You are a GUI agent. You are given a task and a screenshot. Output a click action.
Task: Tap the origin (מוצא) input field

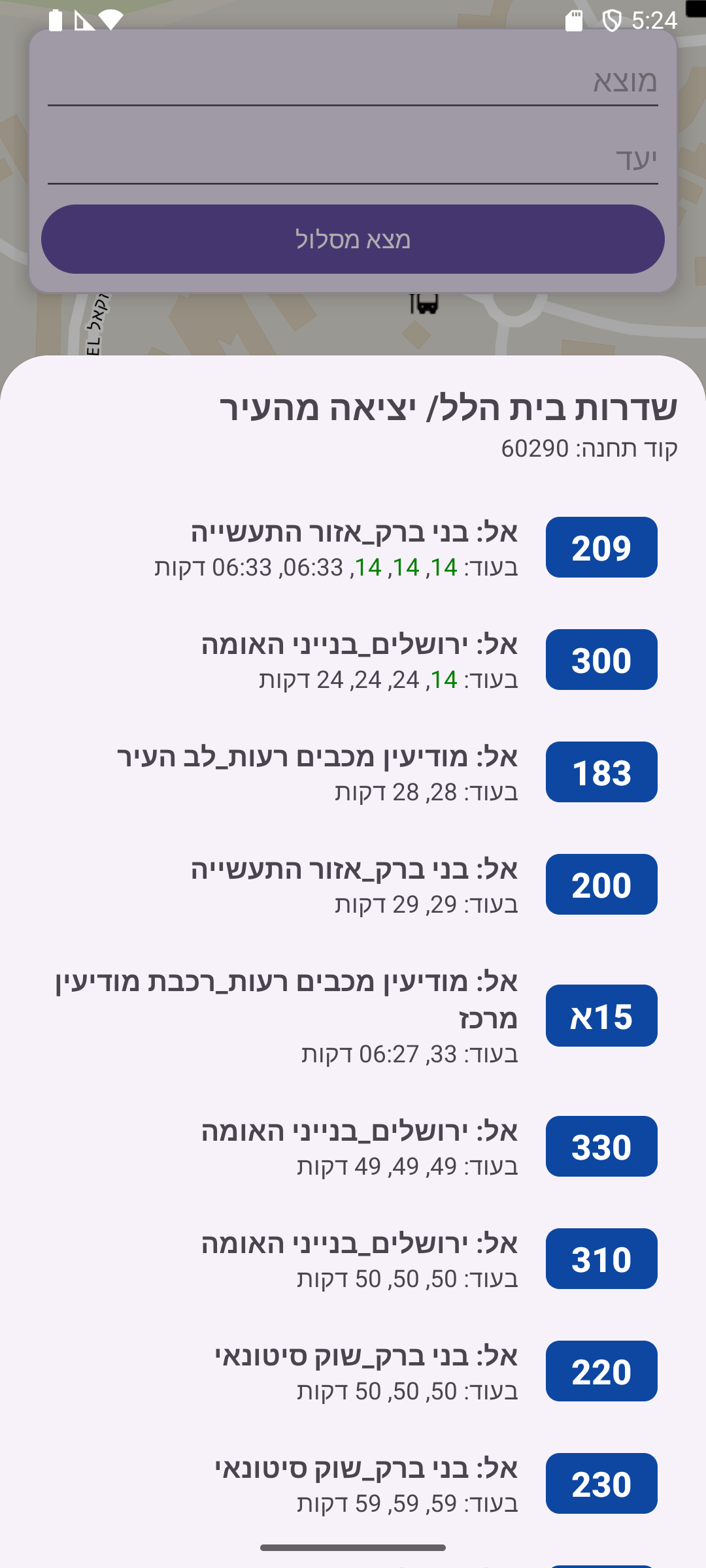point(353,81)
